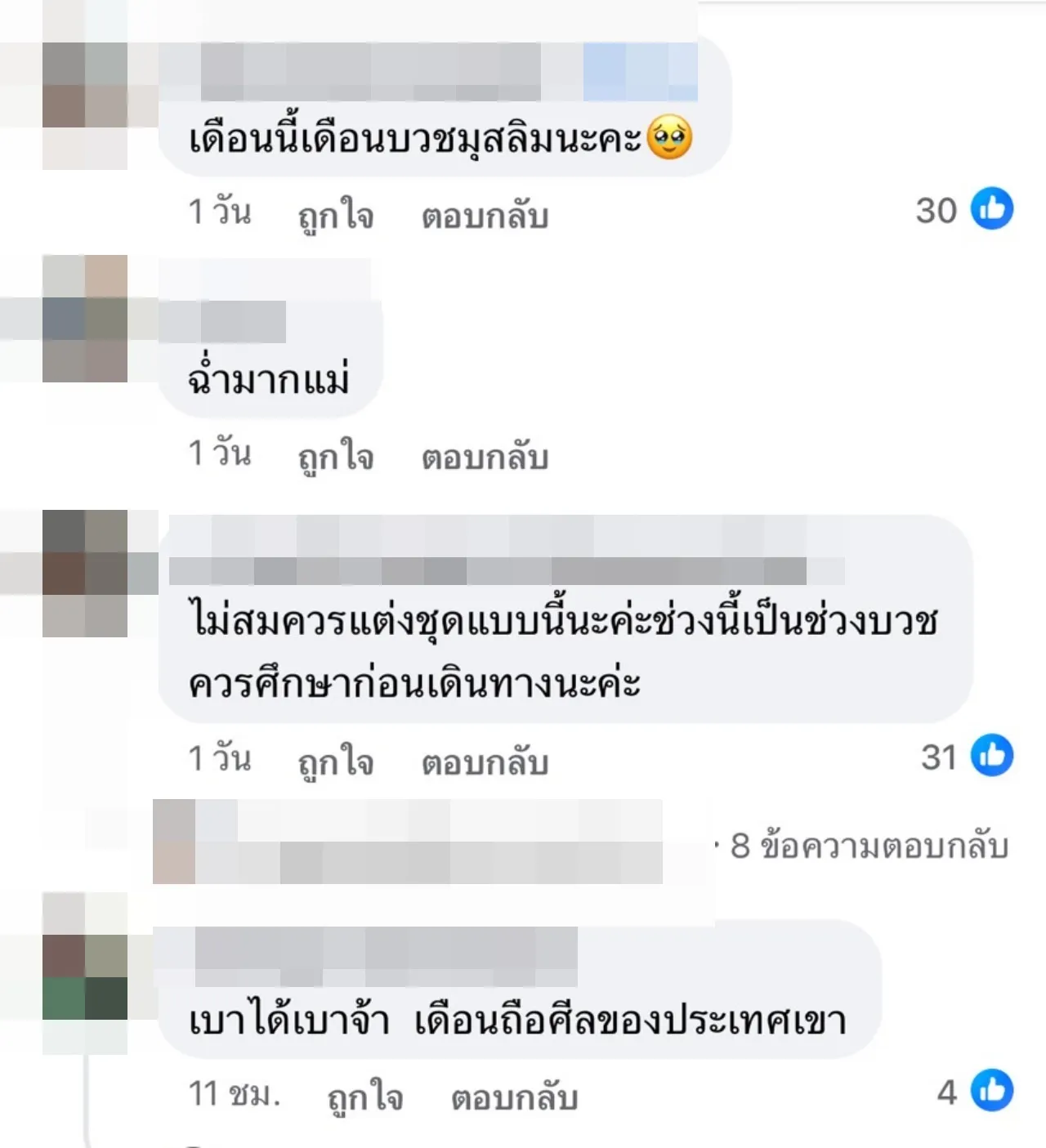Image resolution: width=1046 pixels, height=1148 pixels.
Task: Like the comment 'ไม่สมควรแต่งชุดแบบนี้'
Action: pos(335,762)
